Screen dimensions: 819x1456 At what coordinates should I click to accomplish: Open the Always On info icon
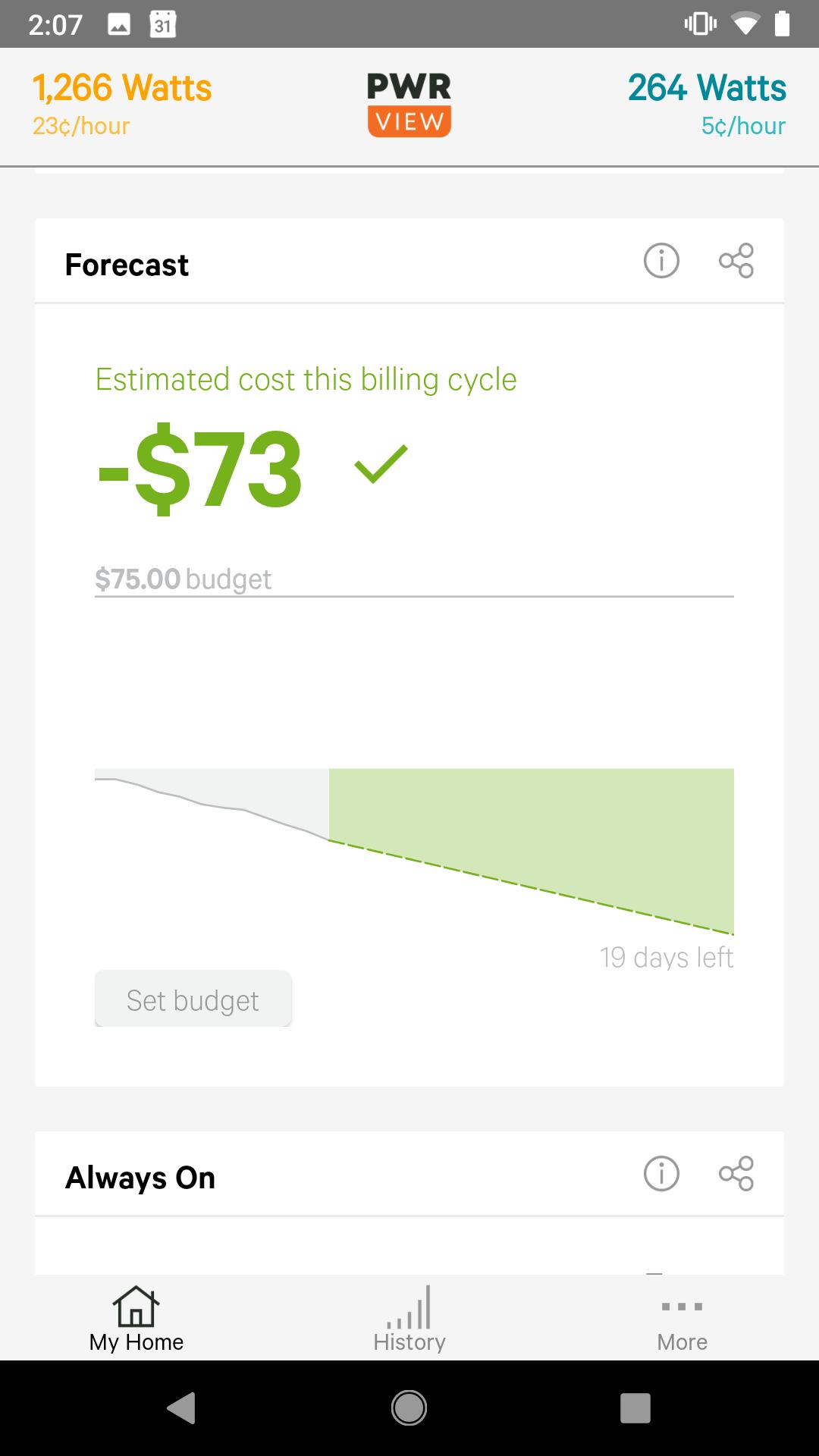661,1174
